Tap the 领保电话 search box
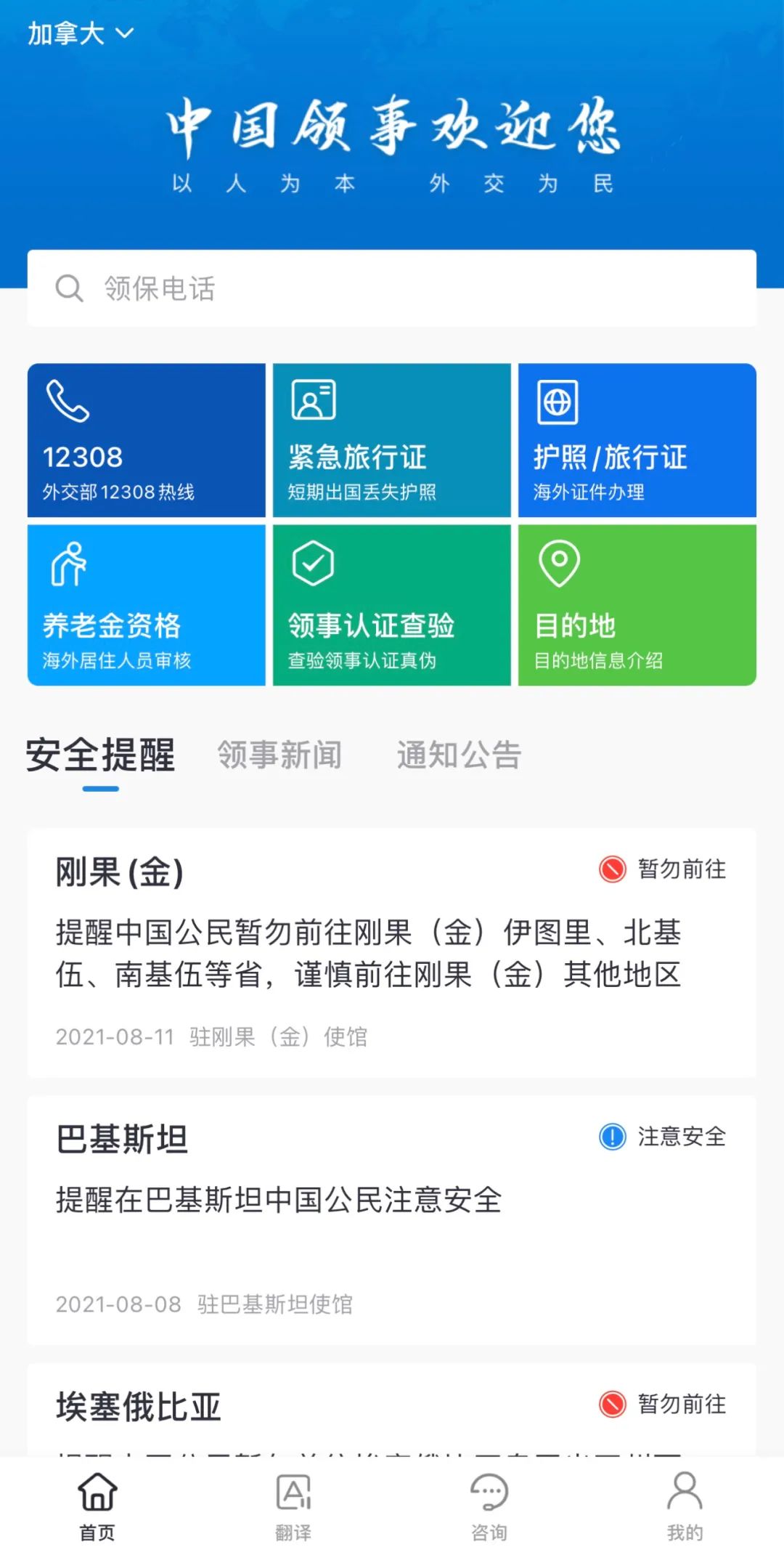The image size is (784, 1563). pyautogui.click(x=392, y=288)
